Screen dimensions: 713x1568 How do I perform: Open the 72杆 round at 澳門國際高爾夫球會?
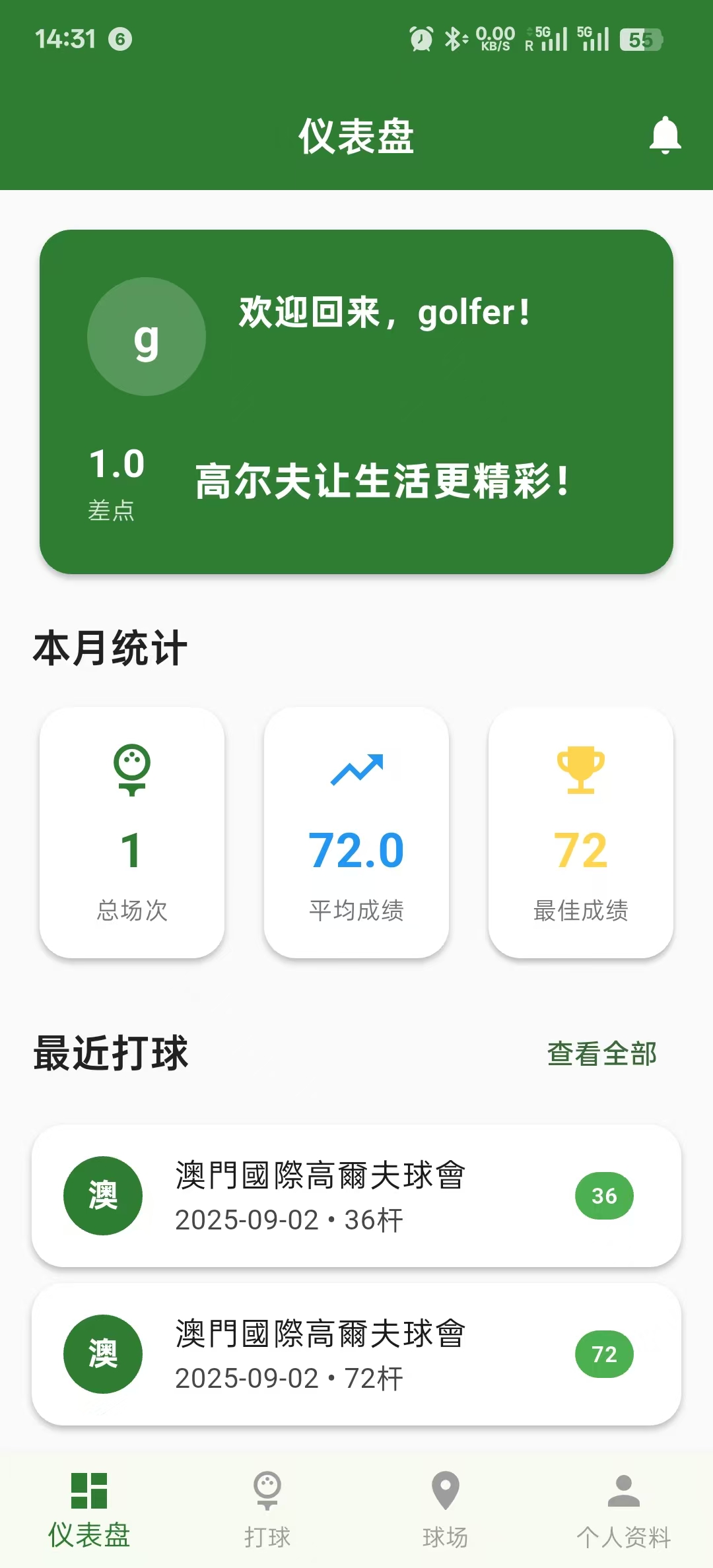pos(356,1354)
